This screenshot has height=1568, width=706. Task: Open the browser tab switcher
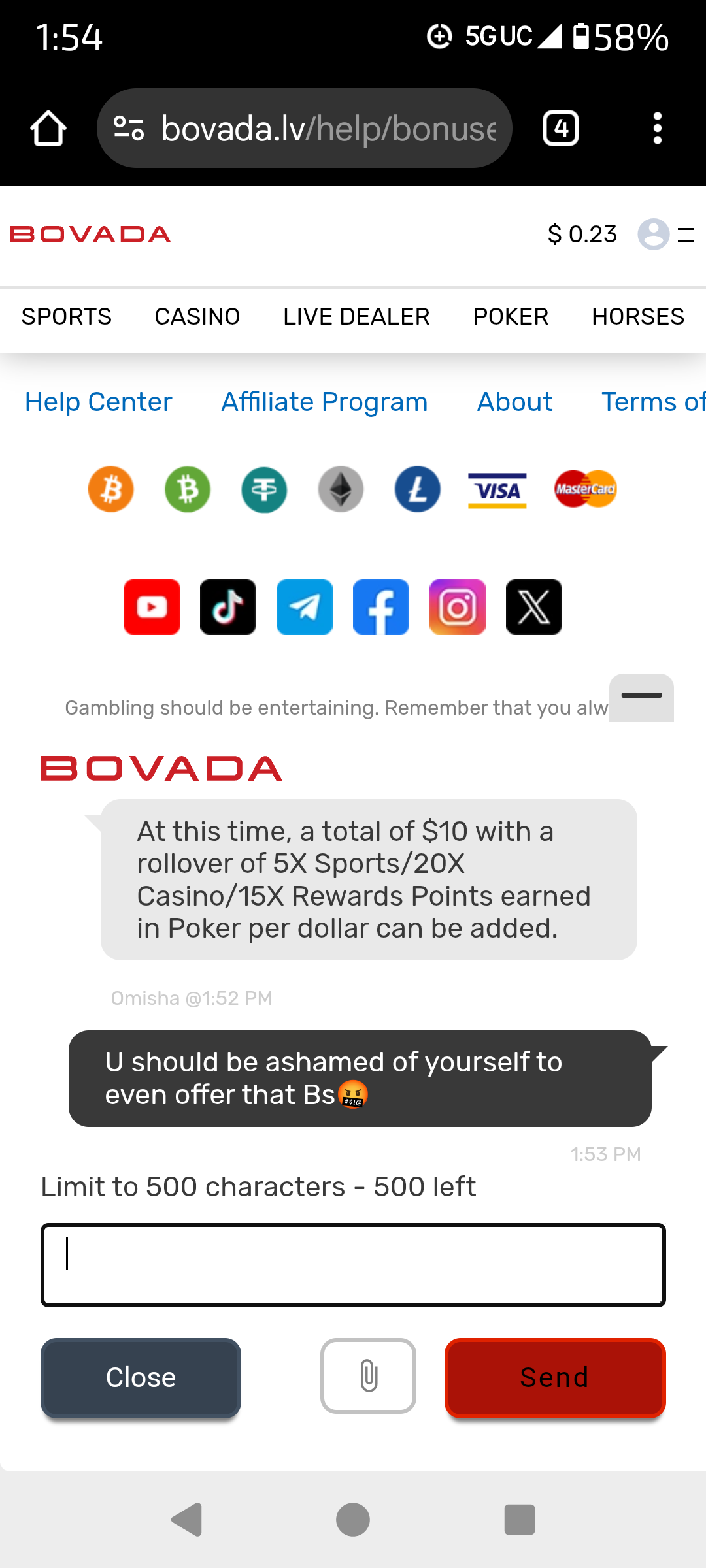point(561,128)
